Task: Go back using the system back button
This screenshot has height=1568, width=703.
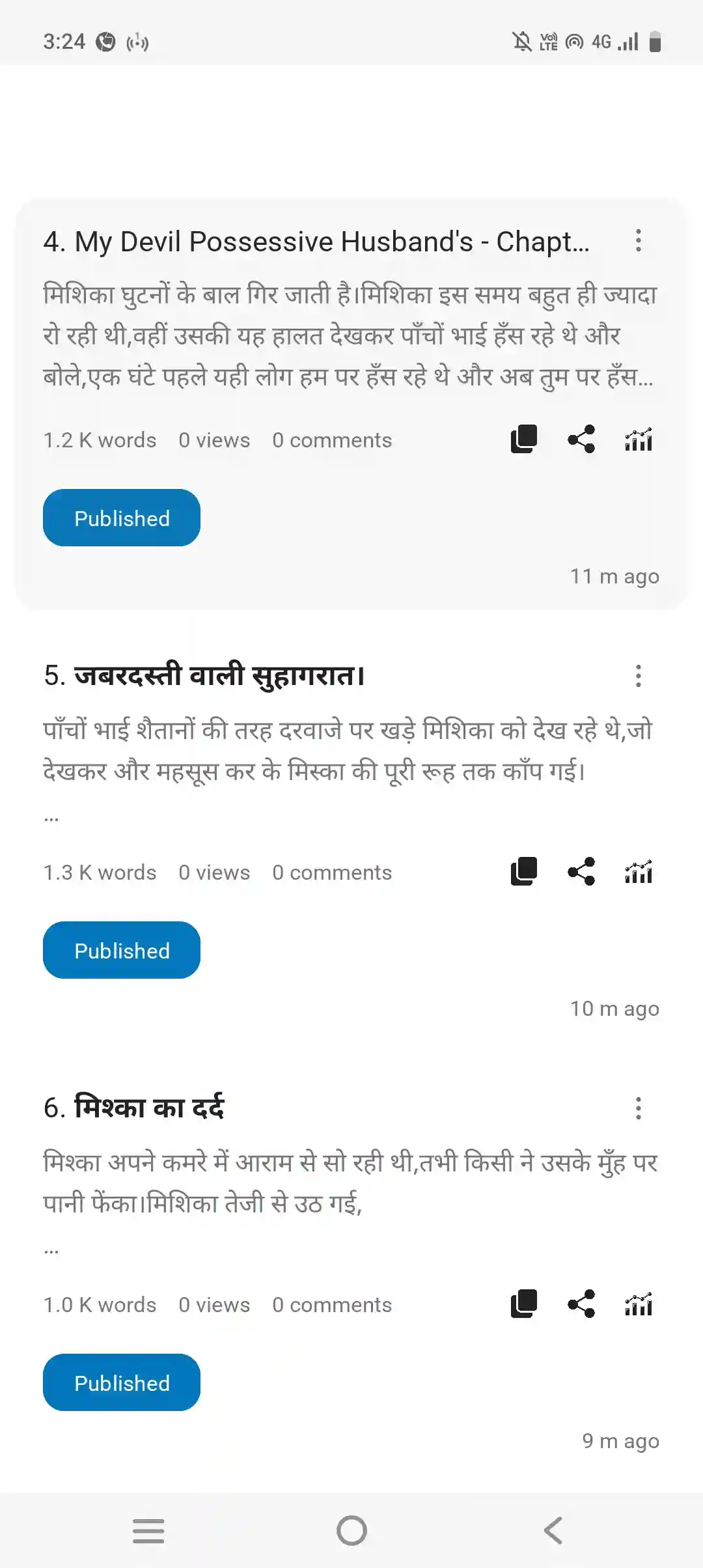Action: click(553, 1531)
